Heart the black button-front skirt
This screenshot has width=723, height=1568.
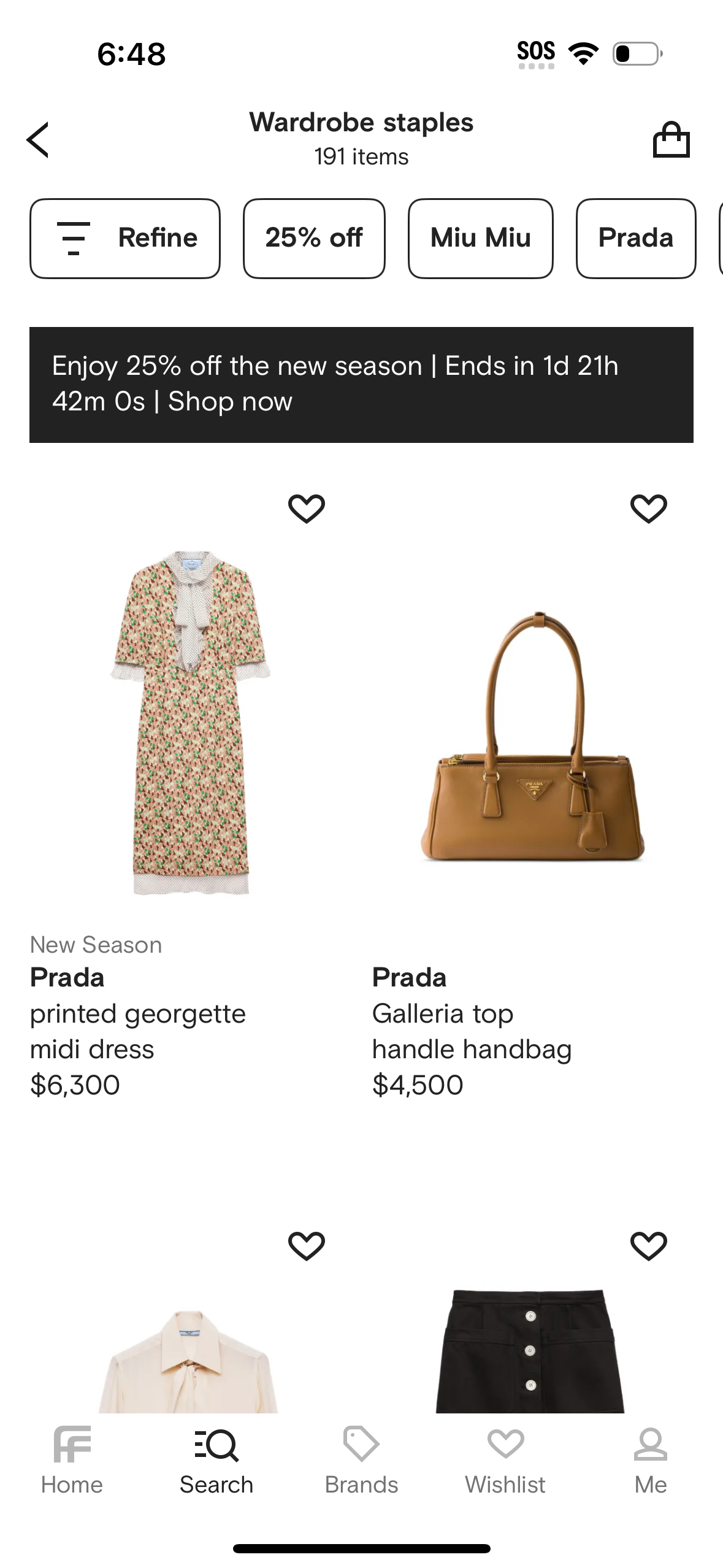[x=649, y=1245]
